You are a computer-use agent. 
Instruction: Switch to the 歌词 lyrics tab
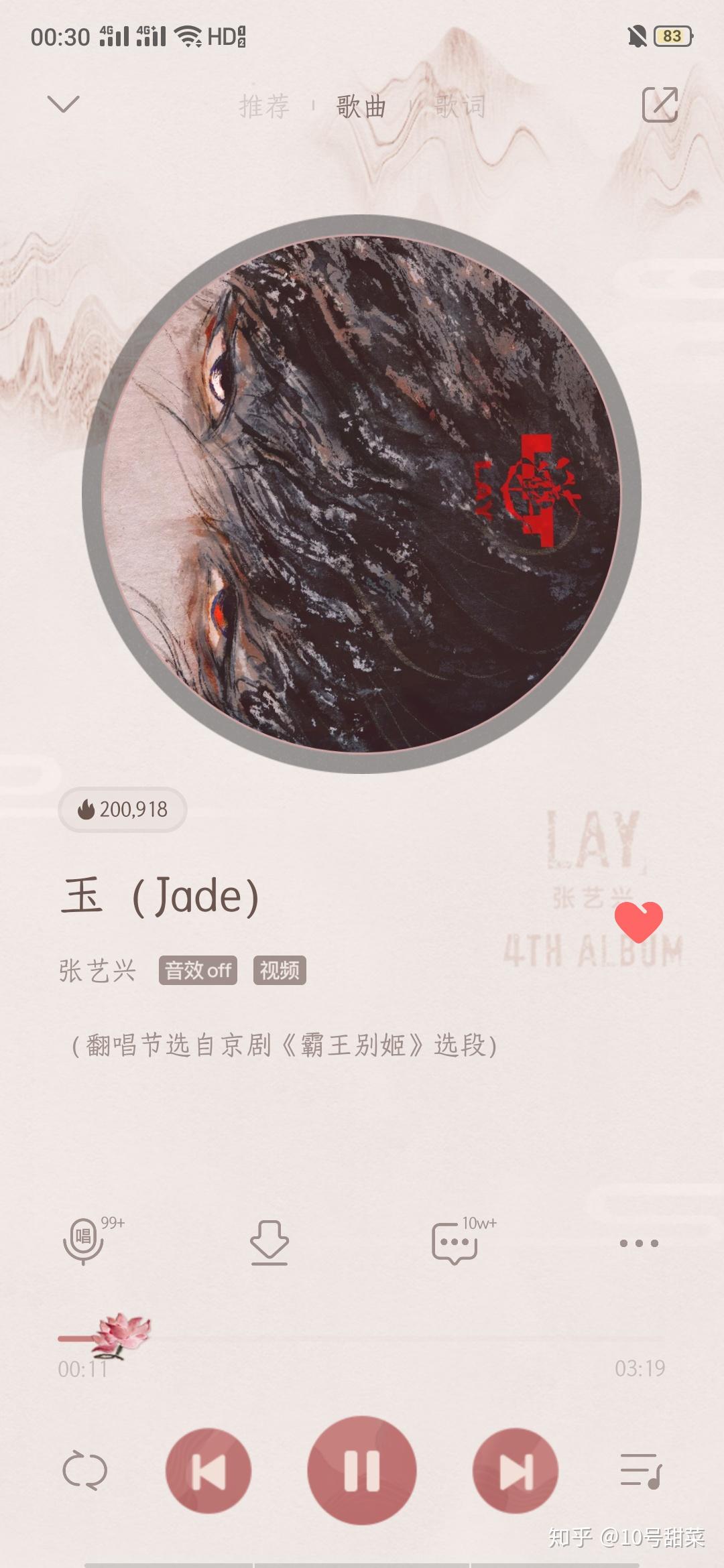point(459,106)
